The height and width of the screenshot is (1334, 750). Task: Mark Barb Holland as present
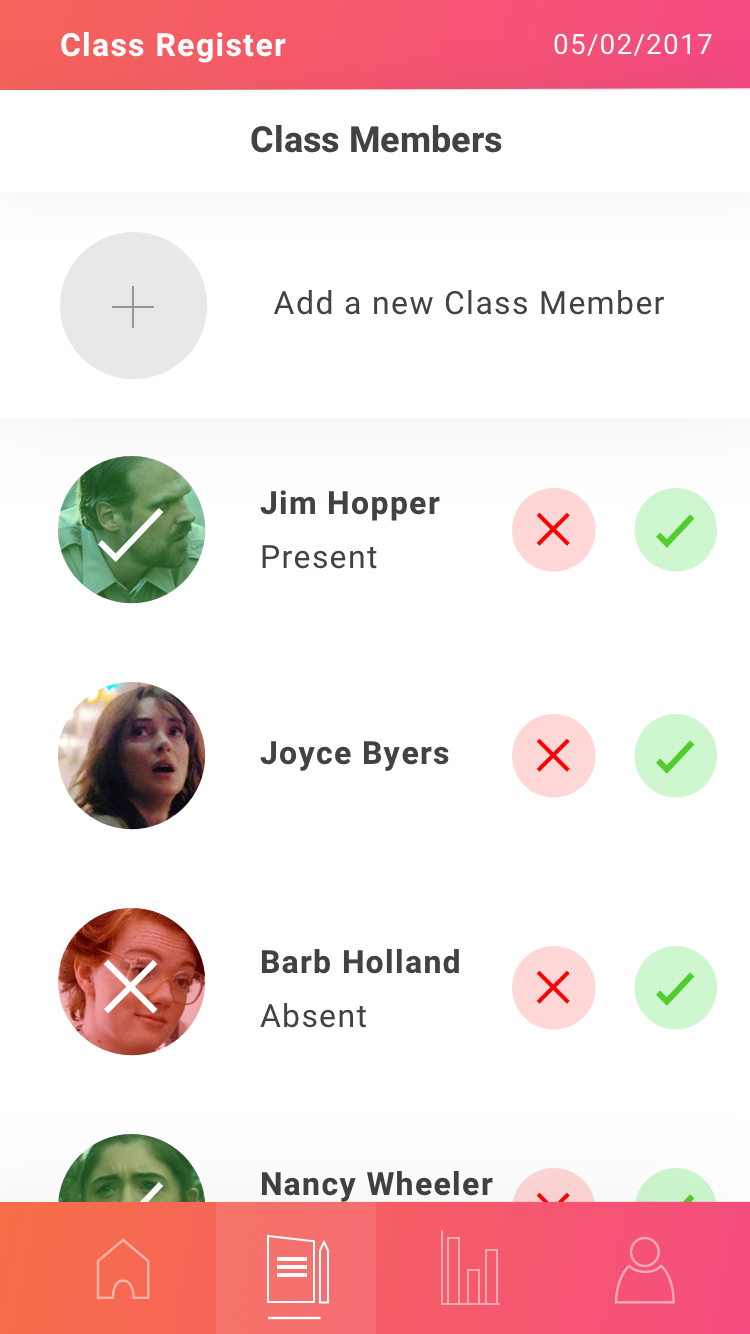tap(675, 988)
